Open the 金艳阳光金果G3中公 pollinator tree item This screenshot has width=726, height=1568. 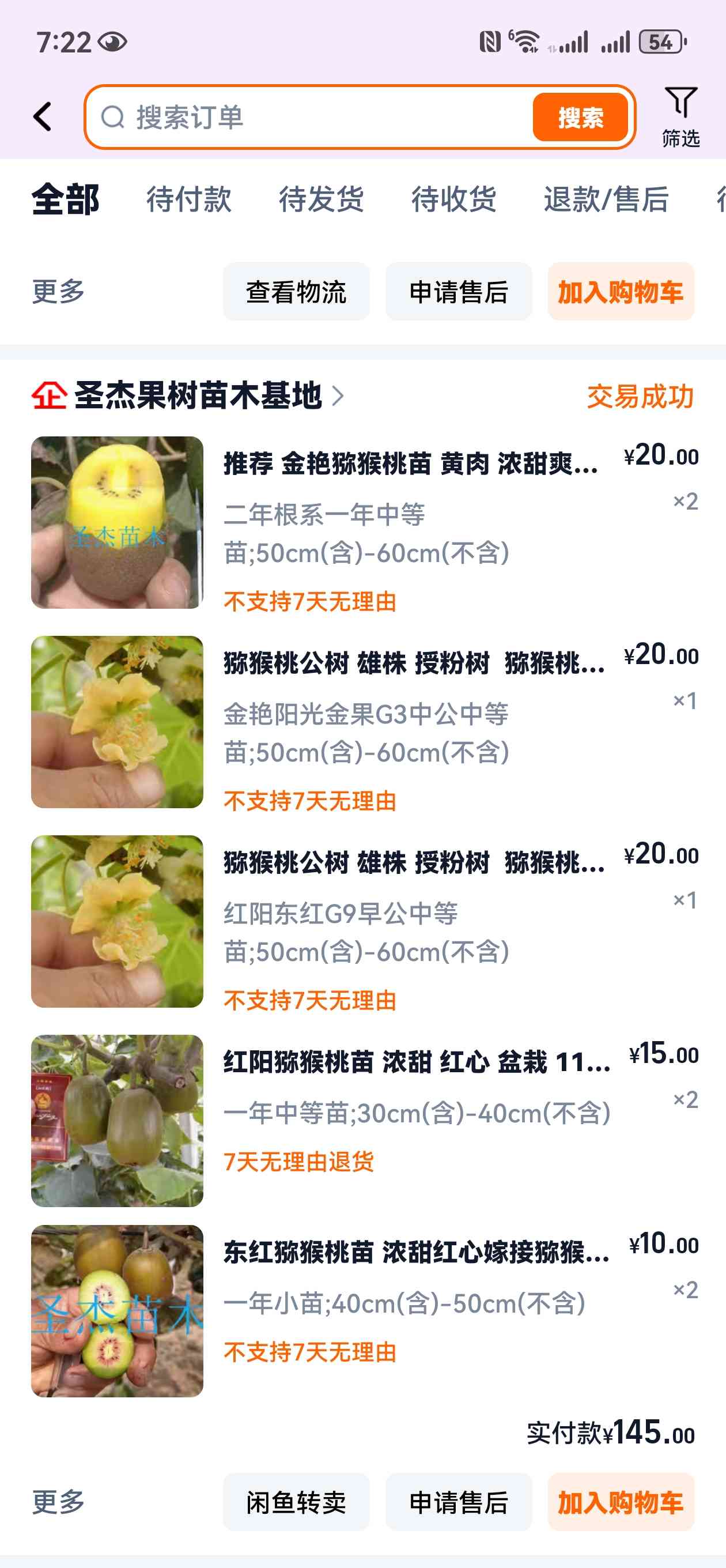[364, 722]
